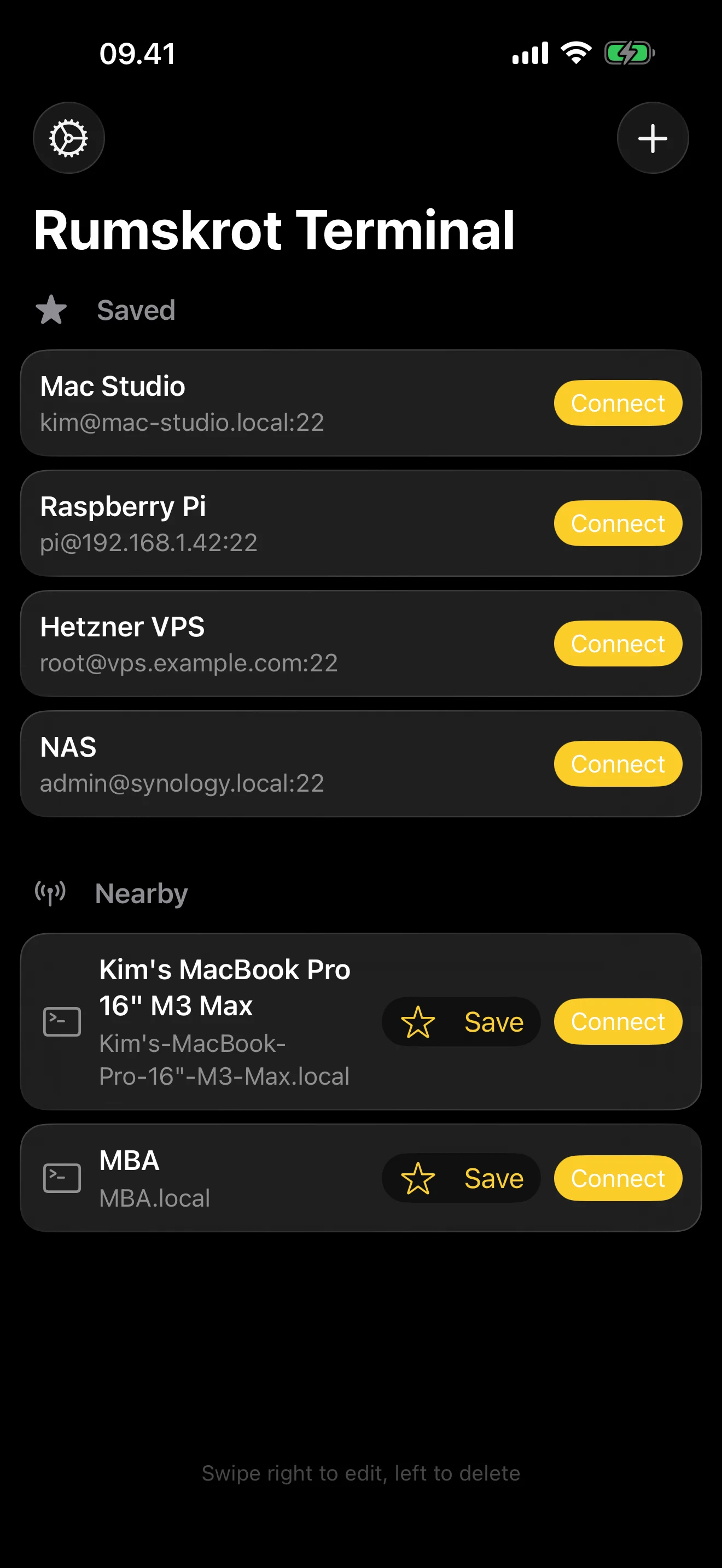Open the settings gear icon
The width and height of the screenshot is (722, 1568).
point(69,138)
